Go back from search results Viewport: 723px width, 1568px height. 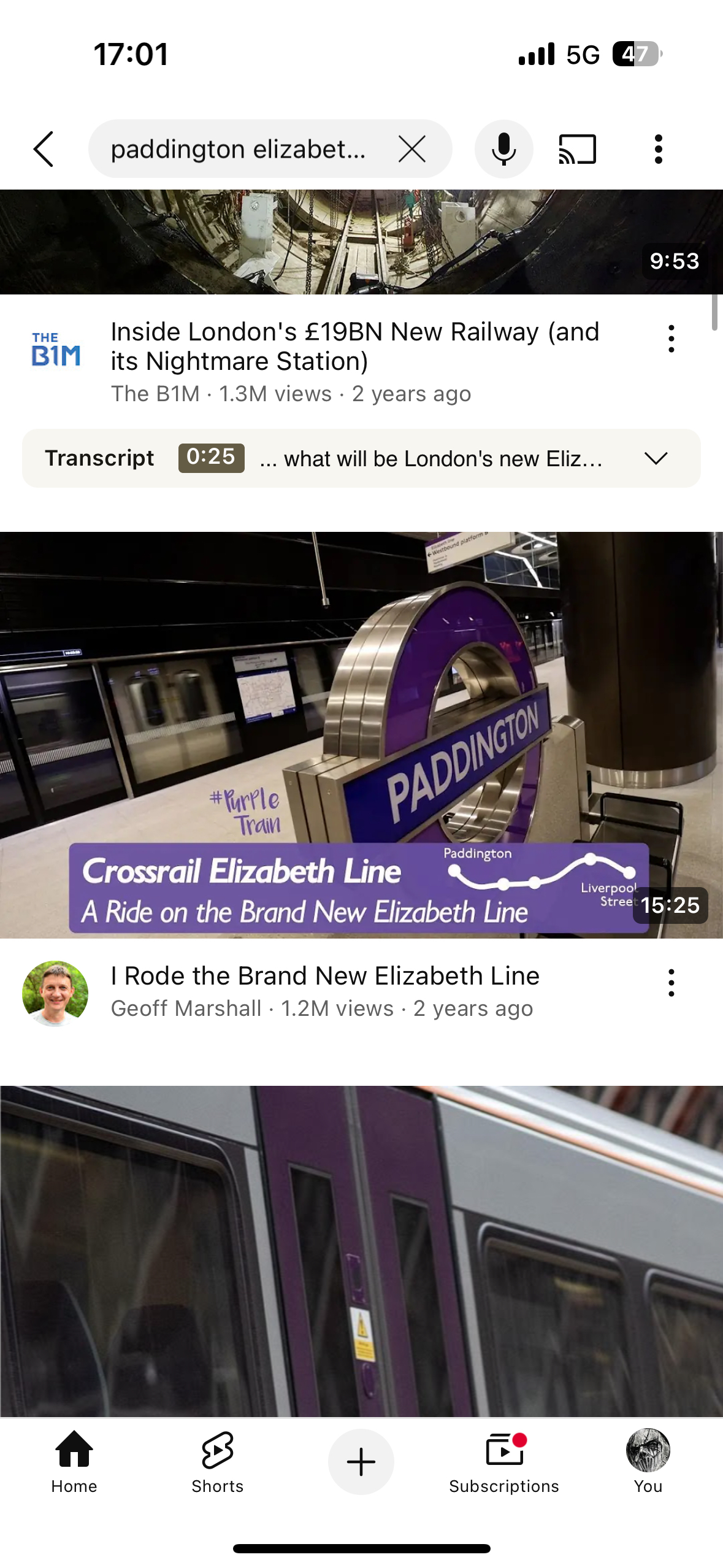tap(44, 149)
